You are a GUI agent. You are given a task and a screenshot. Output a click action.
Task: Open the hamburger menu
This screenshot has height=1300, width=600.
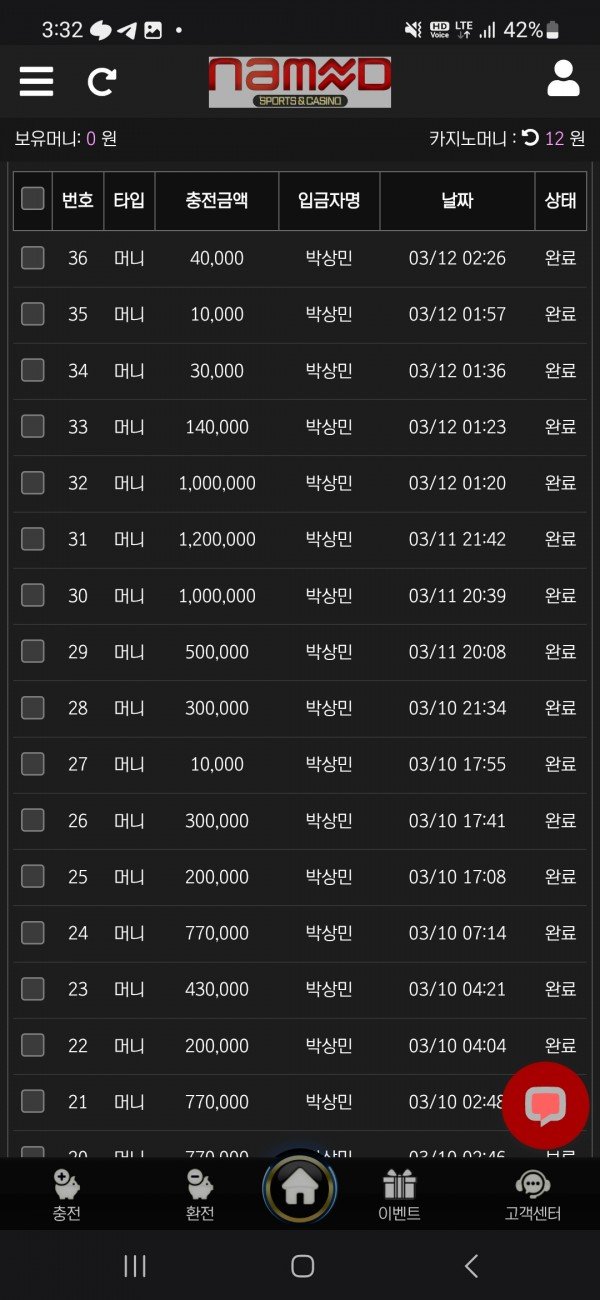[x=36, y=81]
